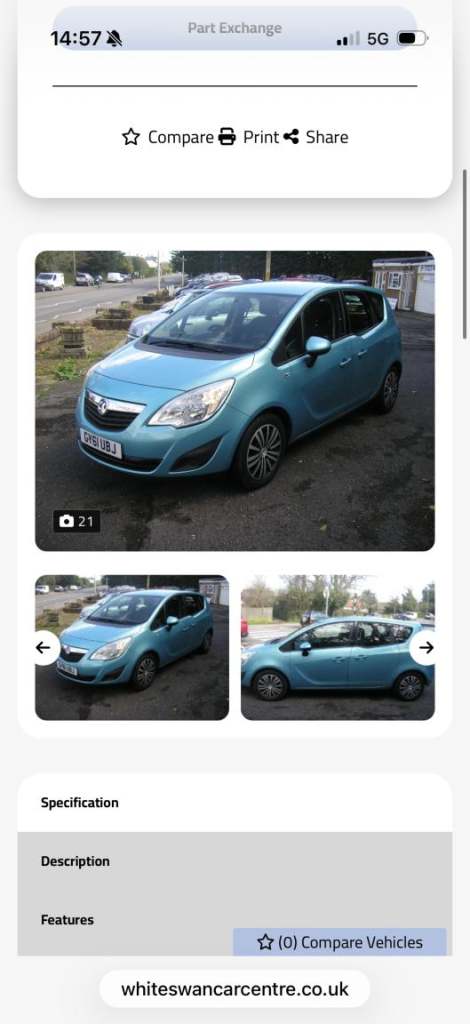470x1024 pixels.
Task: Select the side-view thumbnail photo
Action: point(337,648)
